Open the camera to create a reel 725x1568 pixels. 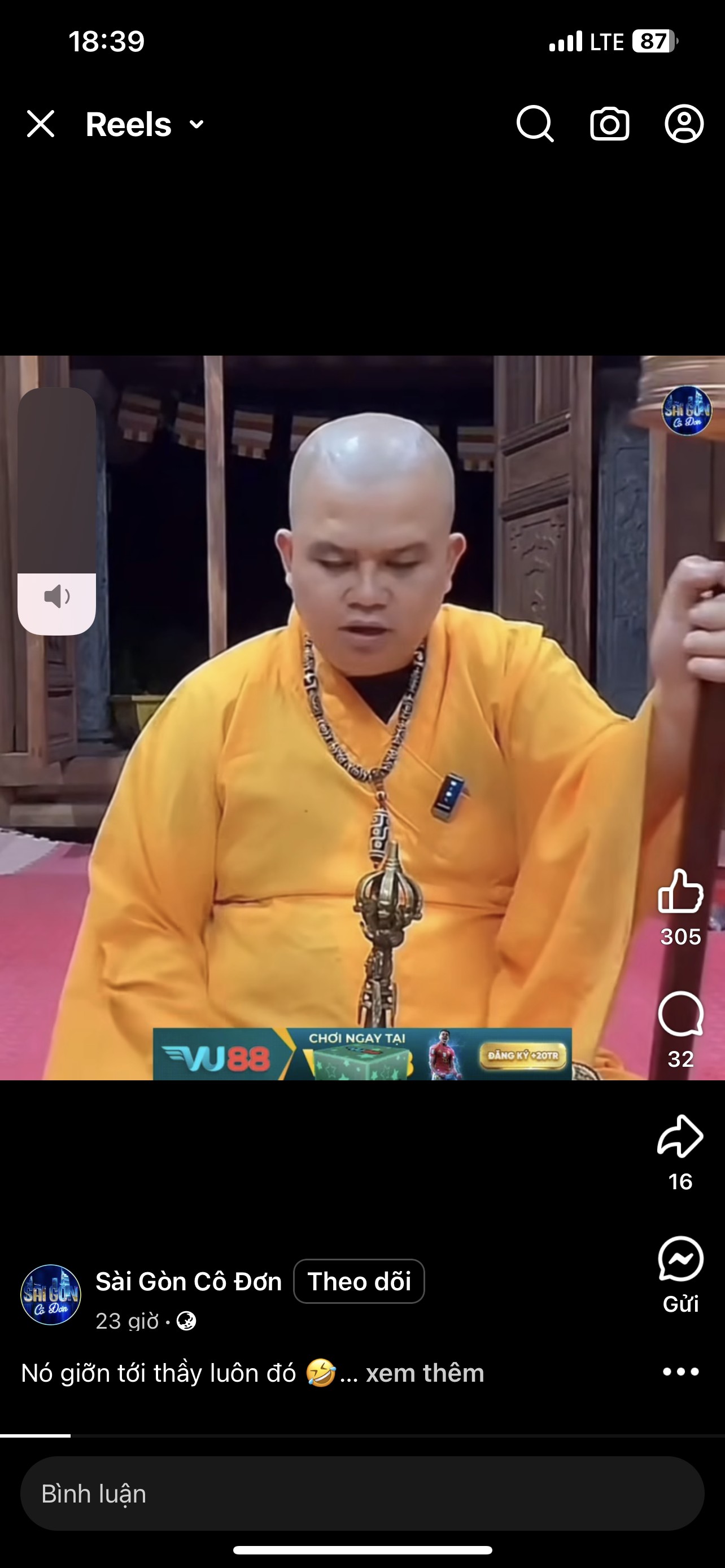(609, 124)
